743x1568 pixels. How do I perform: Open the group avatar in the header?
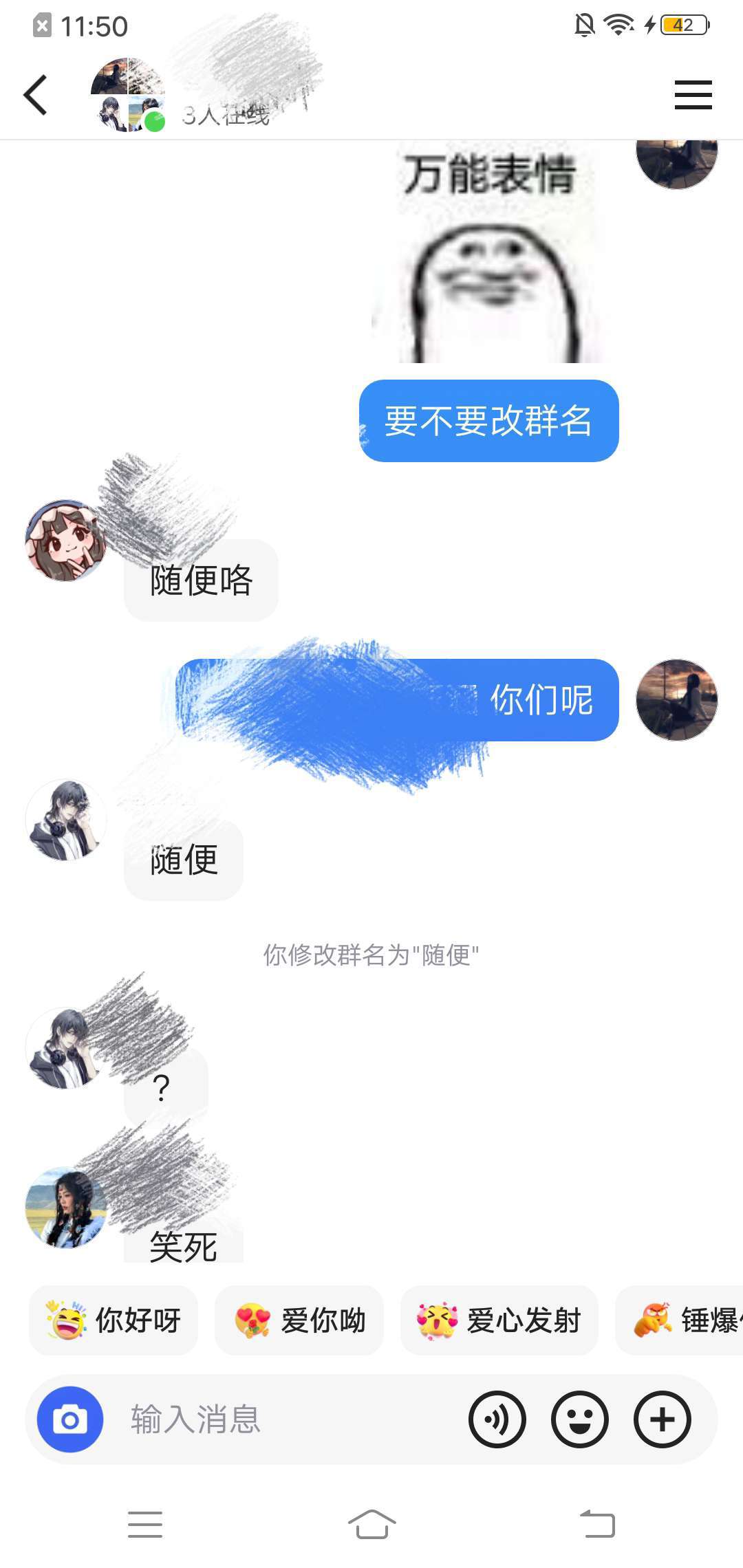click(128, 95)
